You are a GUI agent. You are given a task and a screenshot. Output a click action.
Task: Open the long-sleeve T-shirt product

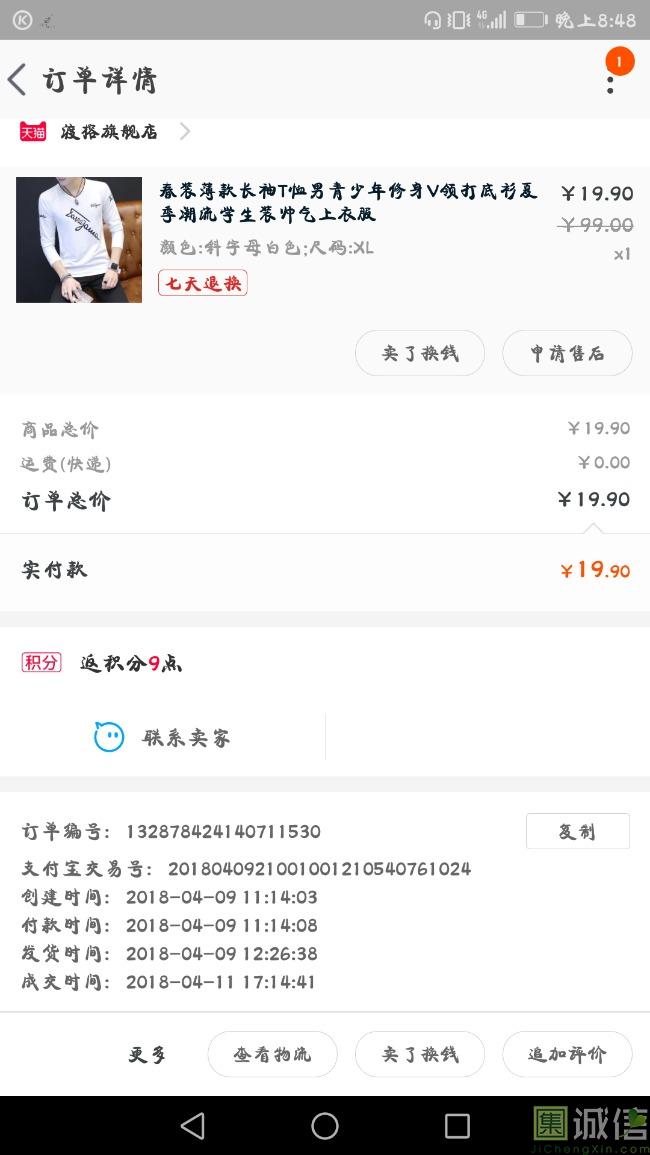pyautogui.click(x=348, y=203)
